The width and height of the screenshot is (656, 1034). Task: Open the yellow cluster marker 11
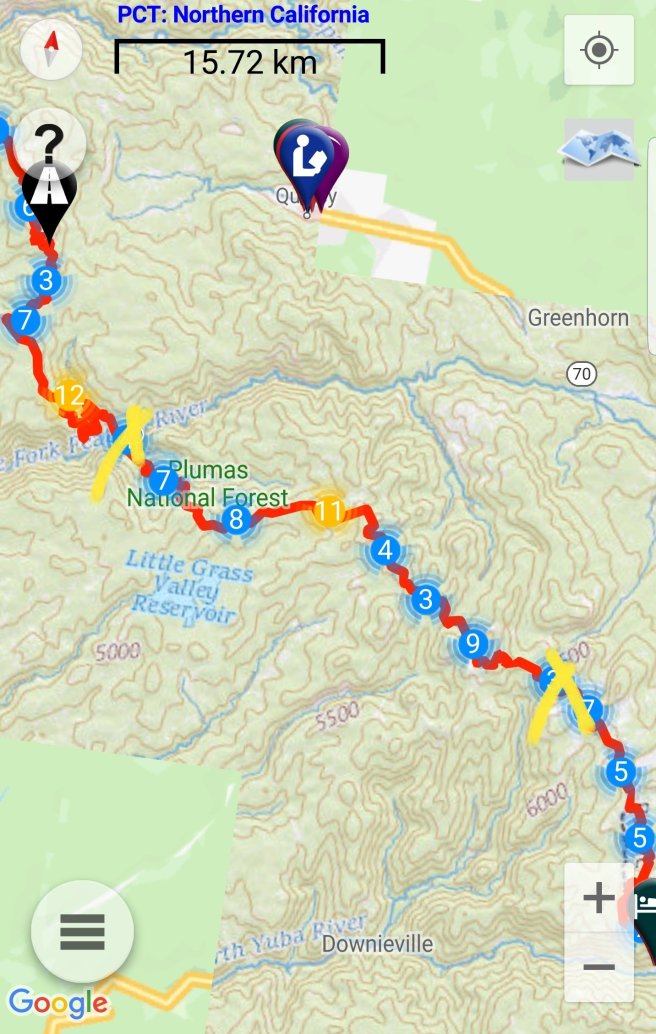[x=328, y=512]
